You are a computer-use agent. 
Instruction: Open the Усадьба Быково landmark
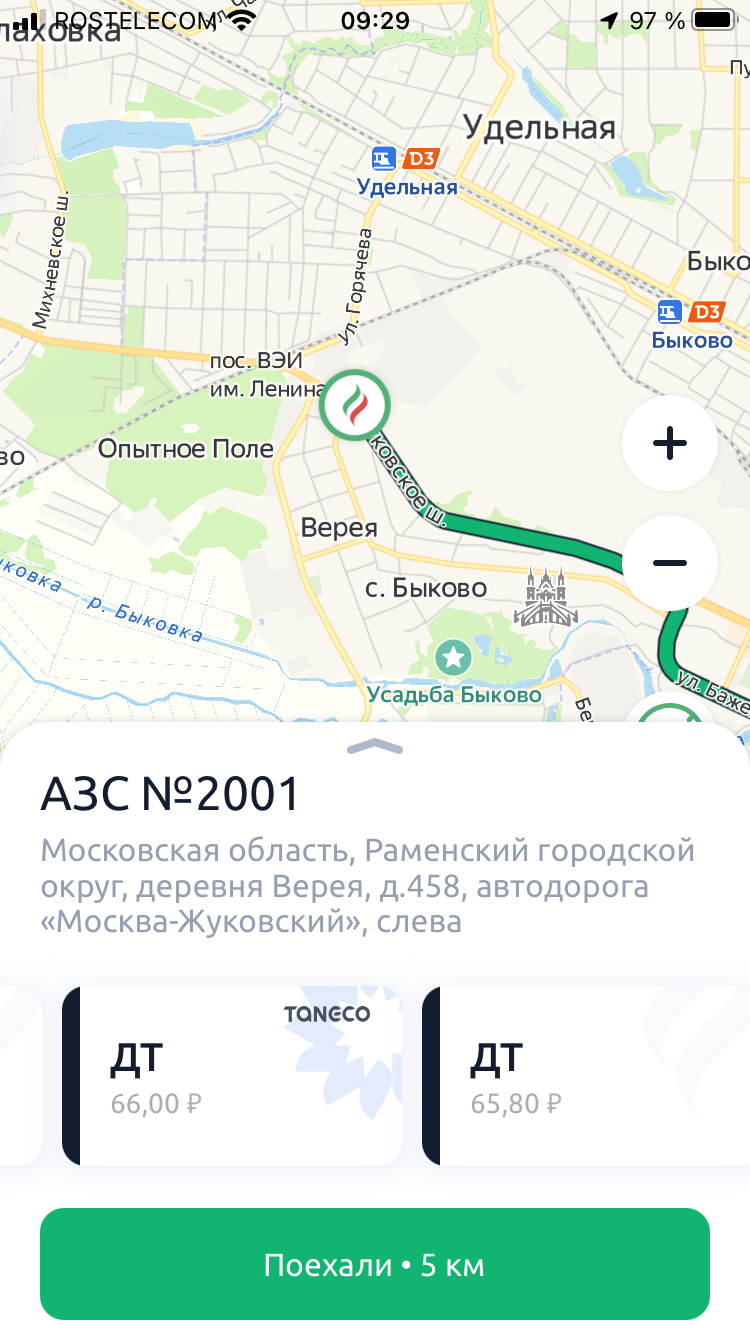(454, 675)
